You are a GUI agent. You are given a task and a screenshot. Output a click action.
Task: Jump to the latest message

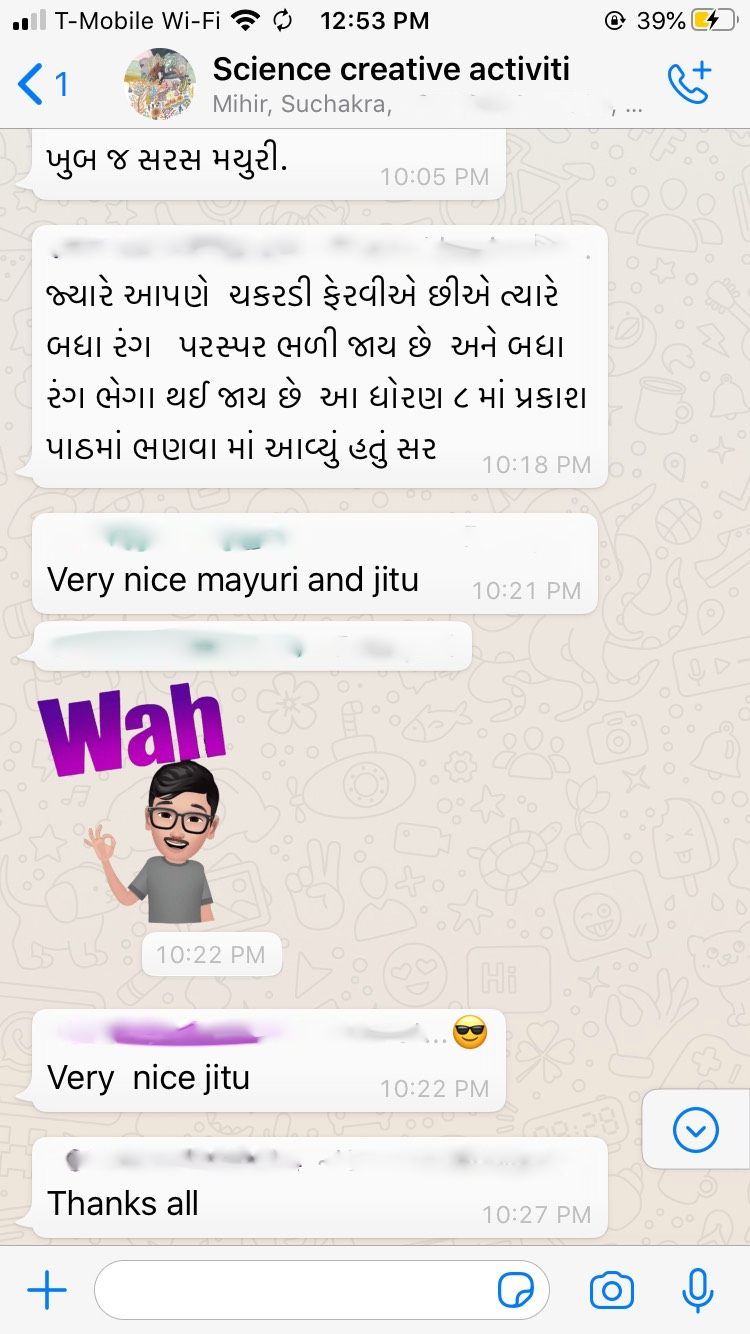click(x=696, y=1131)
